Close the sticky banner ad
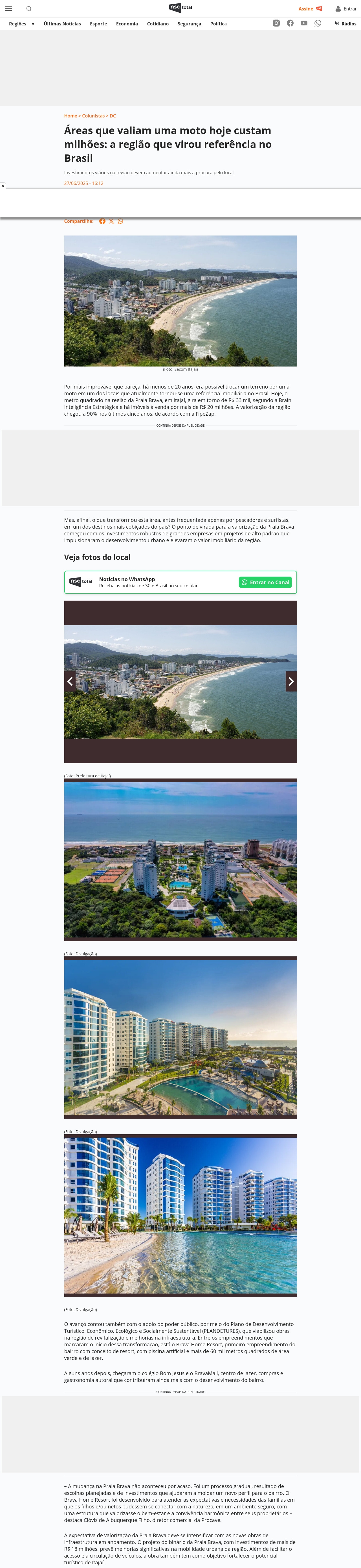This screenshot has width=361, height=1568. (x=3, y=186)
